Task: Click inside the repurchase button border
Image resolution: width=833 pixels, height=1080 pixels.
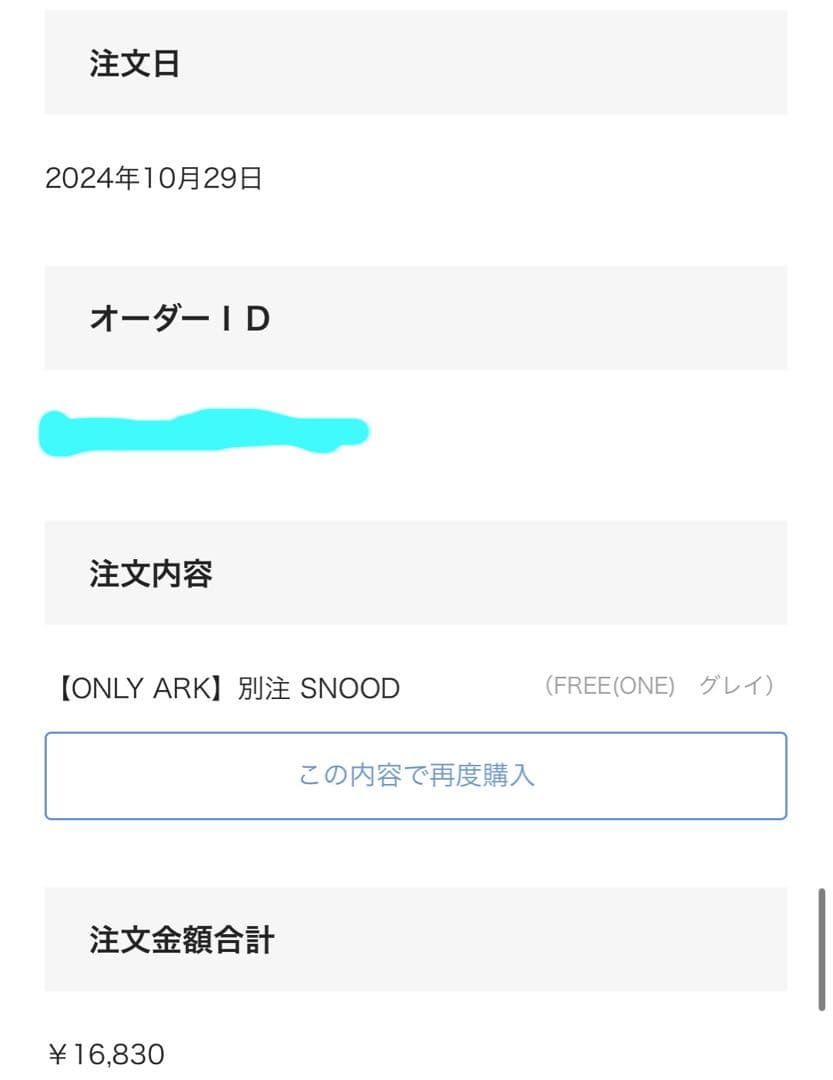Action: [x=416, y=776]
